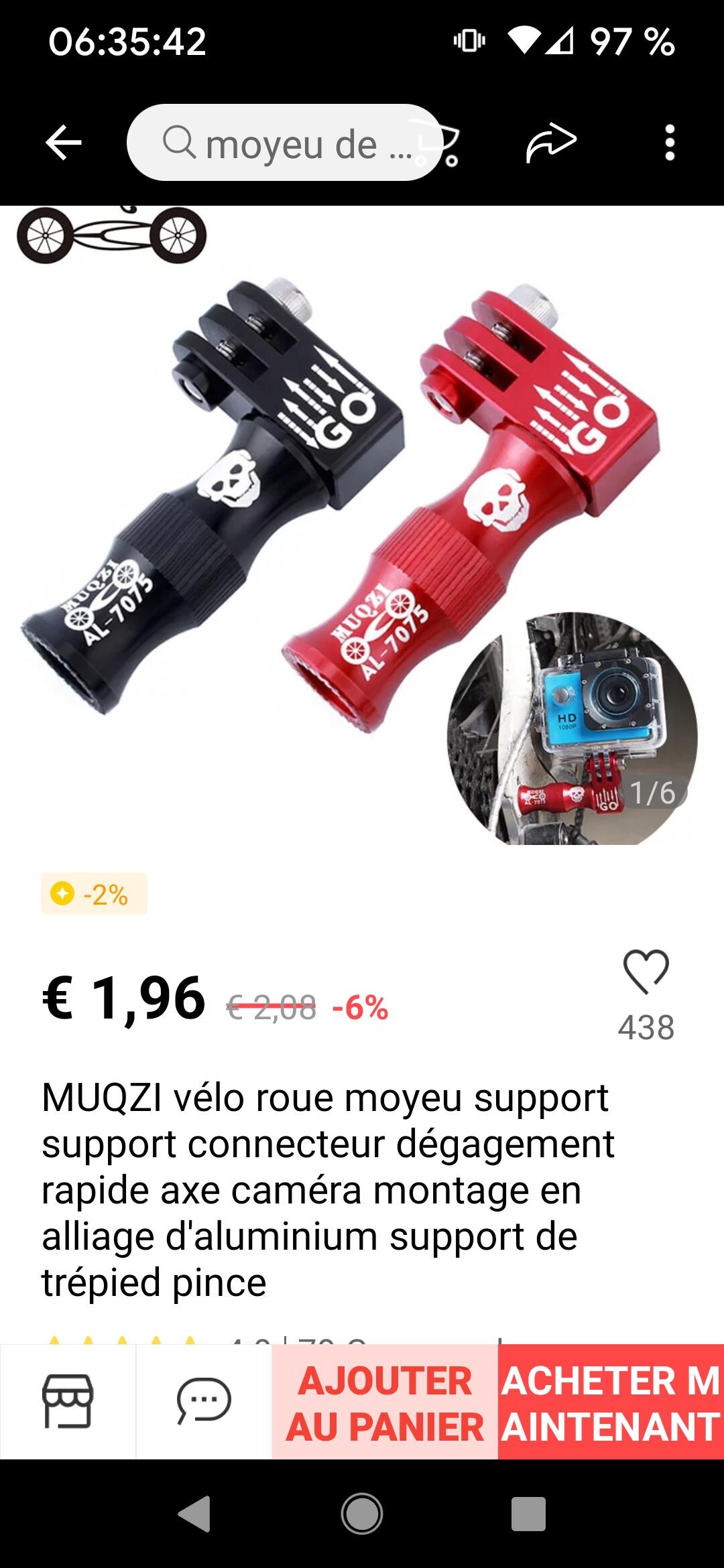The image size is (724, 1568).
Task: Add the product to wishlist with heart
Action: click(x=646, y=972)
